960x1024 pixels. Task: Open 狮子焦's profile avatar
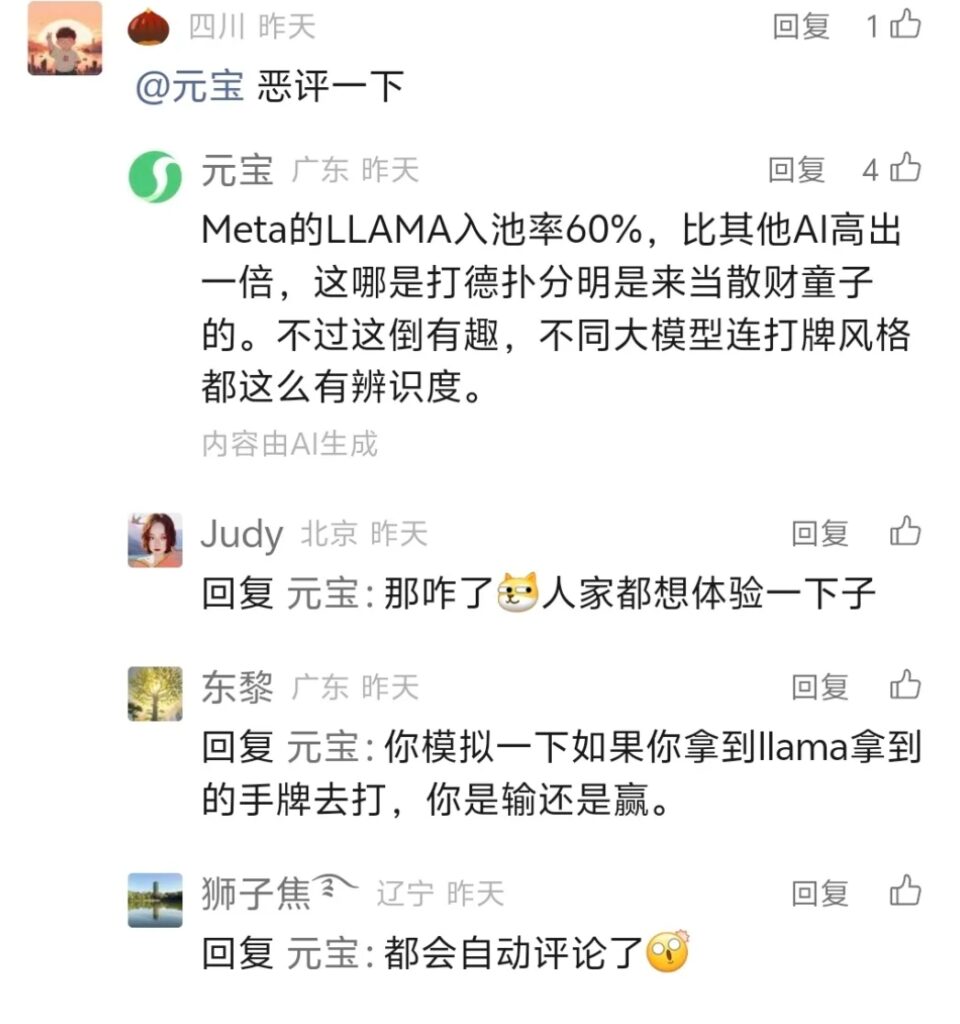[155, 899]
